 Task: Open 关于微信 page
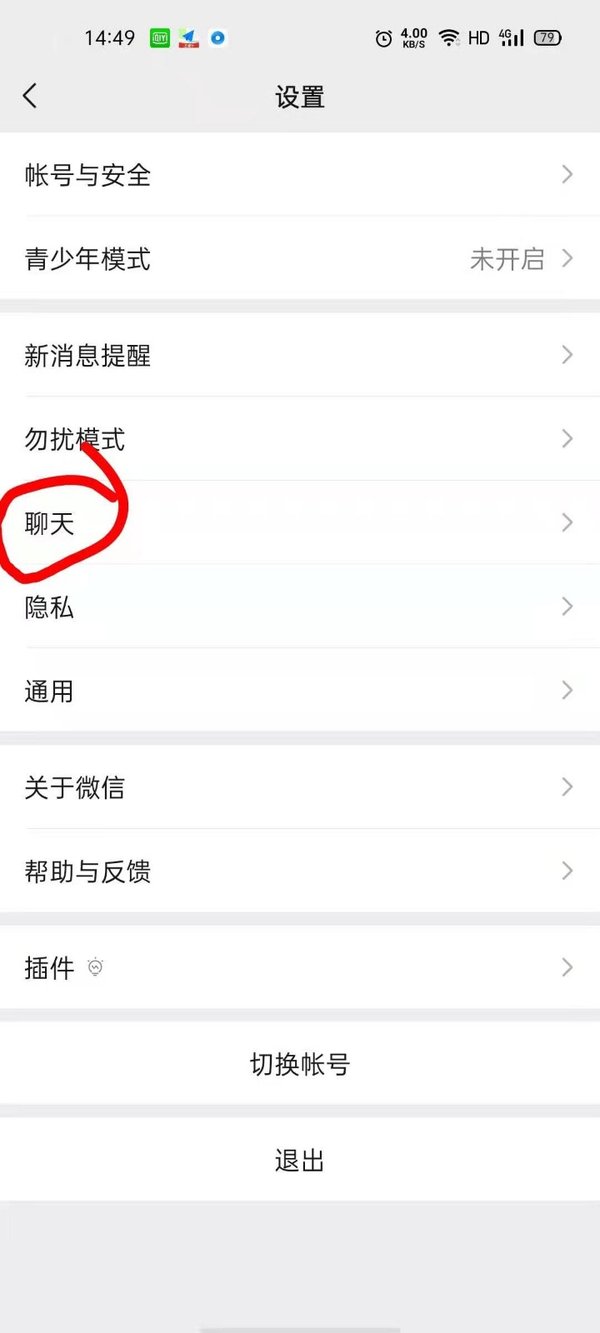(300, 787)
